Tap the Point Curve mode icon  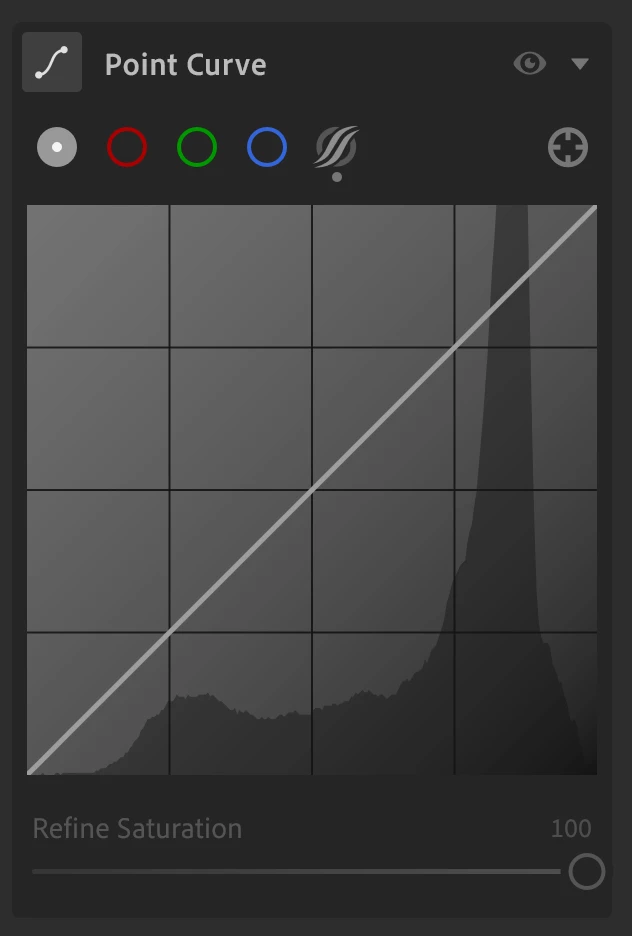52,63
